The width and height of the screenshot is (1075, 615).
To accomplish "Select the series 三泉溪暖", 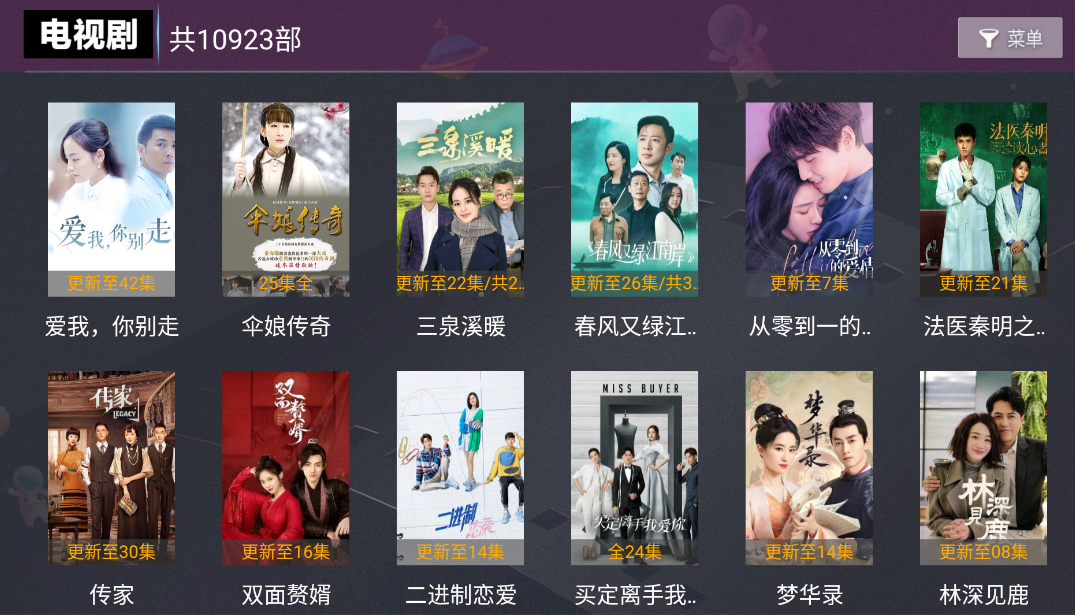I will pyautogui.click(x=460, y=200).
